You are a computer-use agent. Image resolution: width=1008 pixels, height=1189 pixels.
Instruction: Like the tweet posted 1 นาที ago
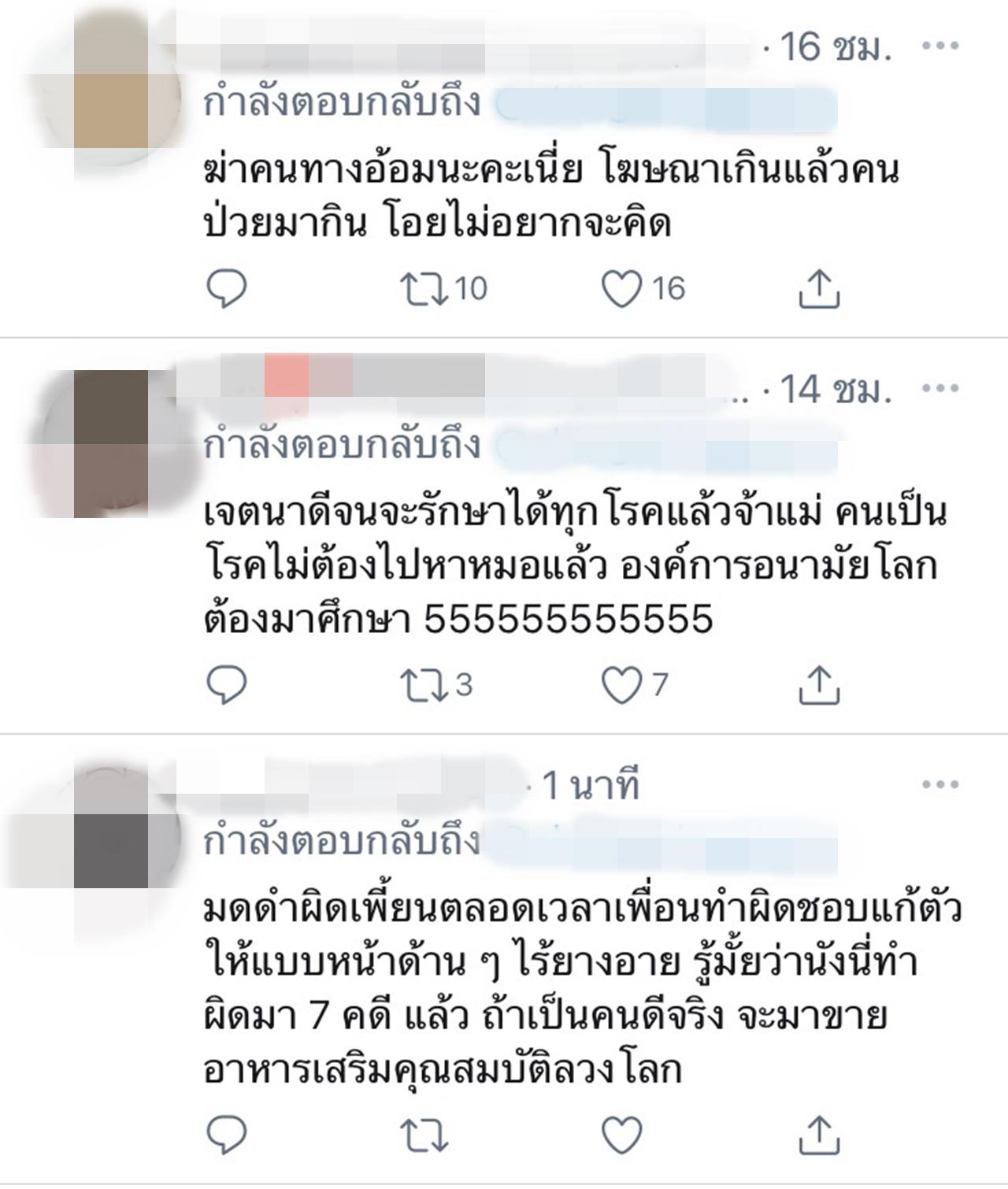[622, 1135]
